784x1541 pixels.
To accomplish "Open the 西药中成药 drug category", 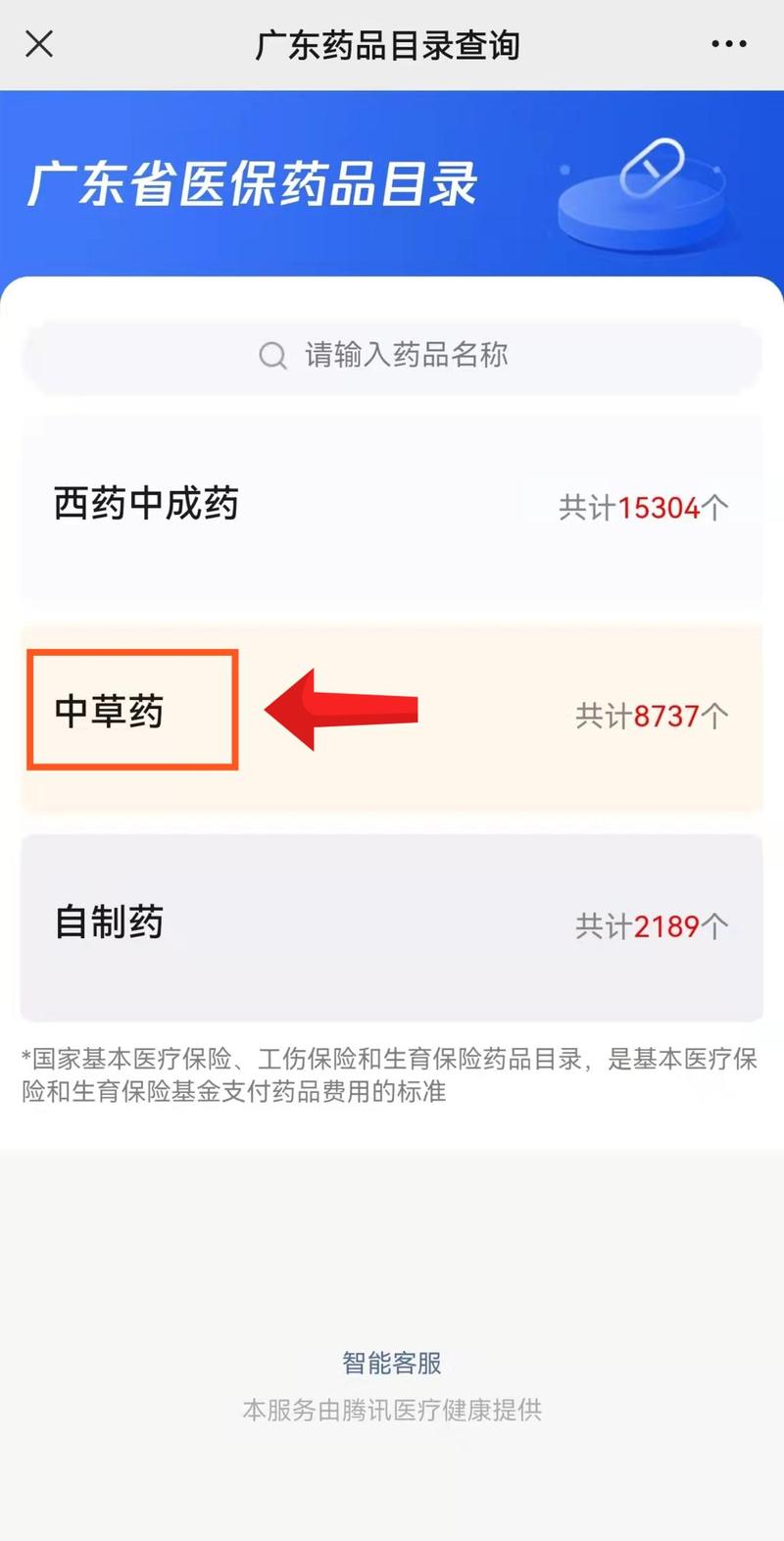I will click(x=392, y=507).
